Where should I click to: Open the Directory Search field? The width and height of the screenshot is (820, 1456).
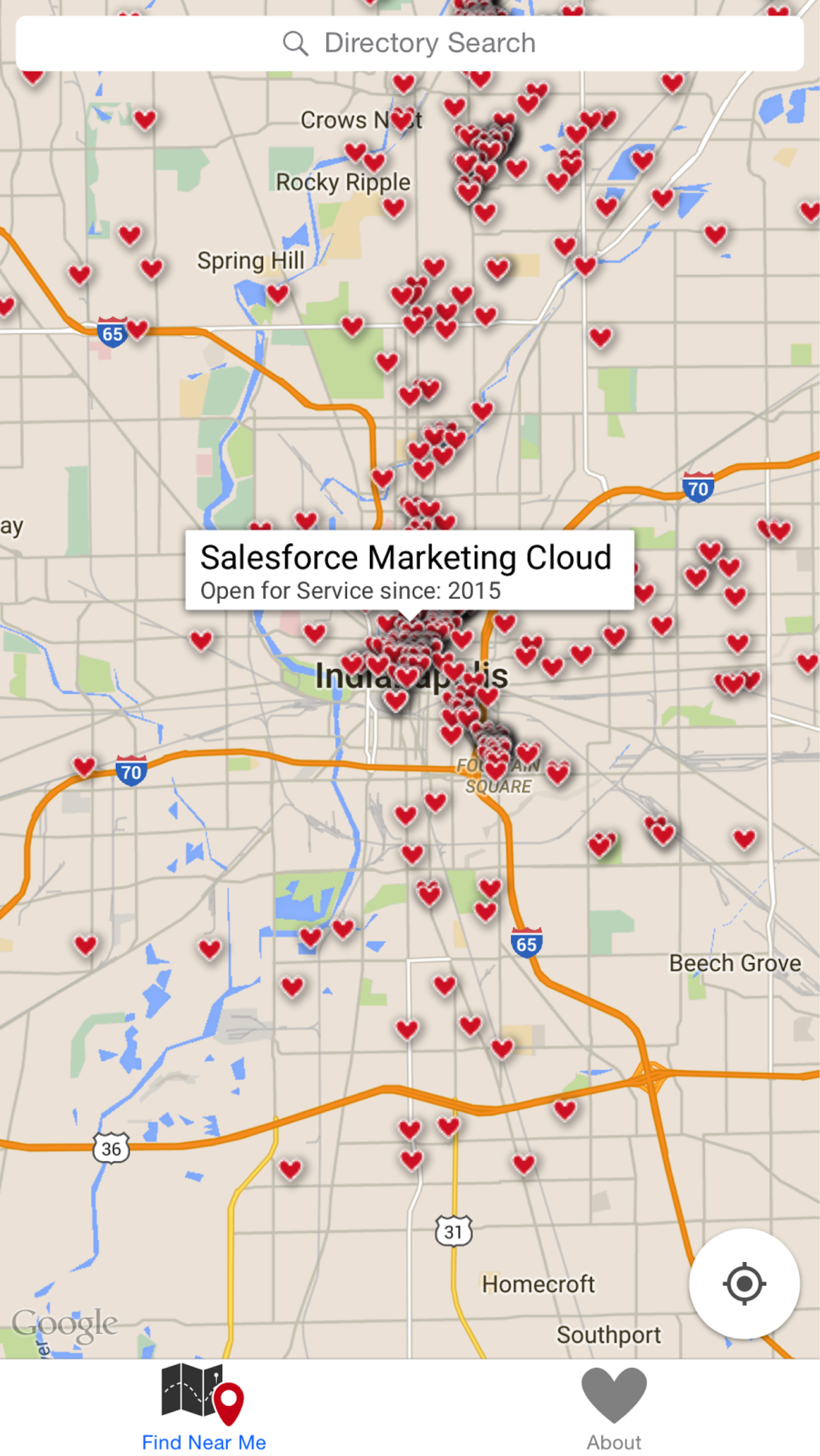(x=410, y=44)
